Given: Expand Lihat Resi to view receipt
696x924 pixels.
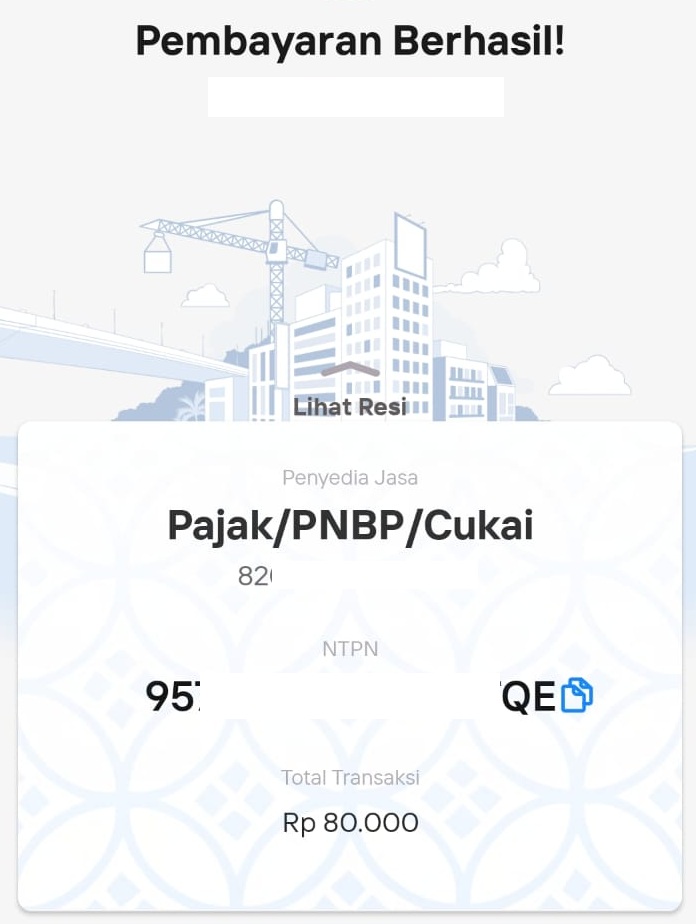Looking at the screenshot, I should 349,397.
